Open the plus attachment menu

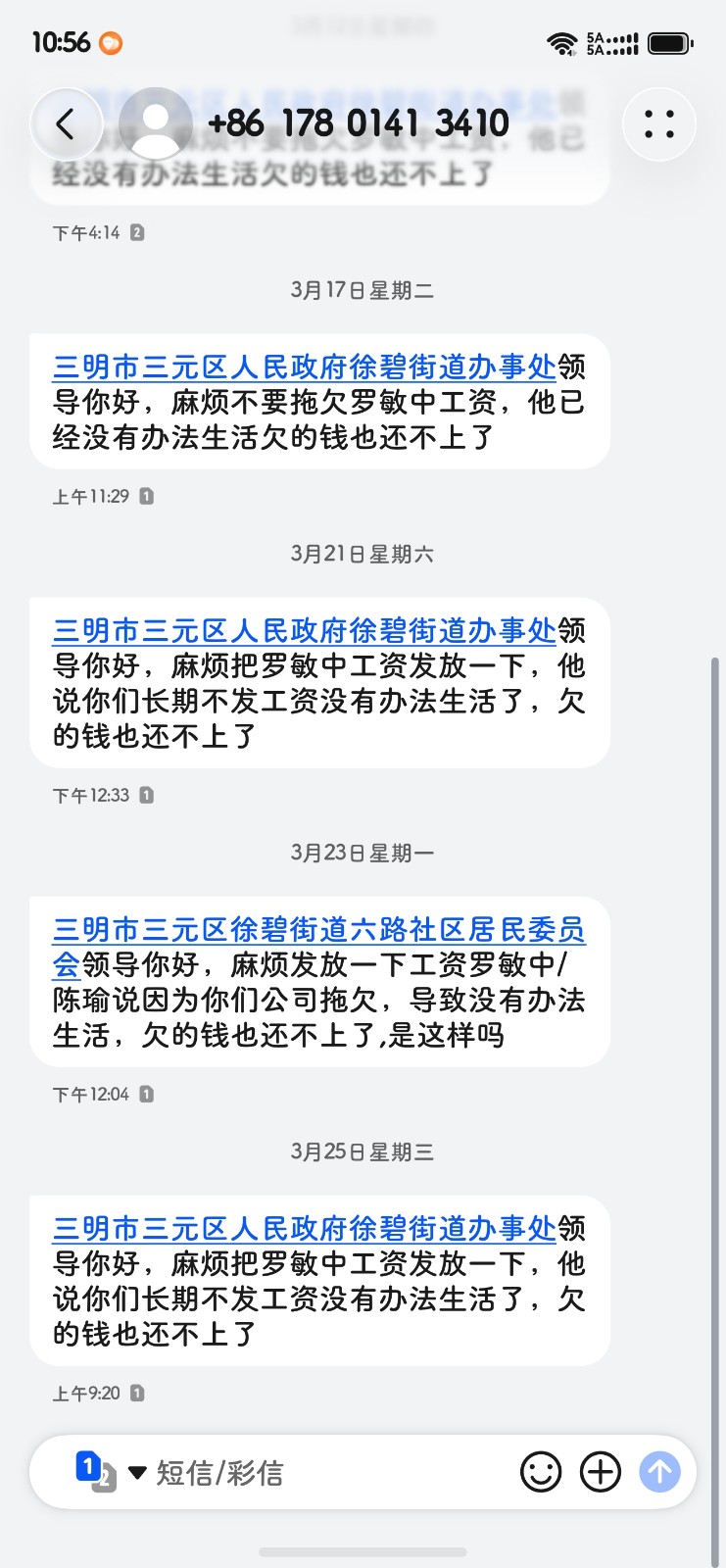pos(601,1472)
